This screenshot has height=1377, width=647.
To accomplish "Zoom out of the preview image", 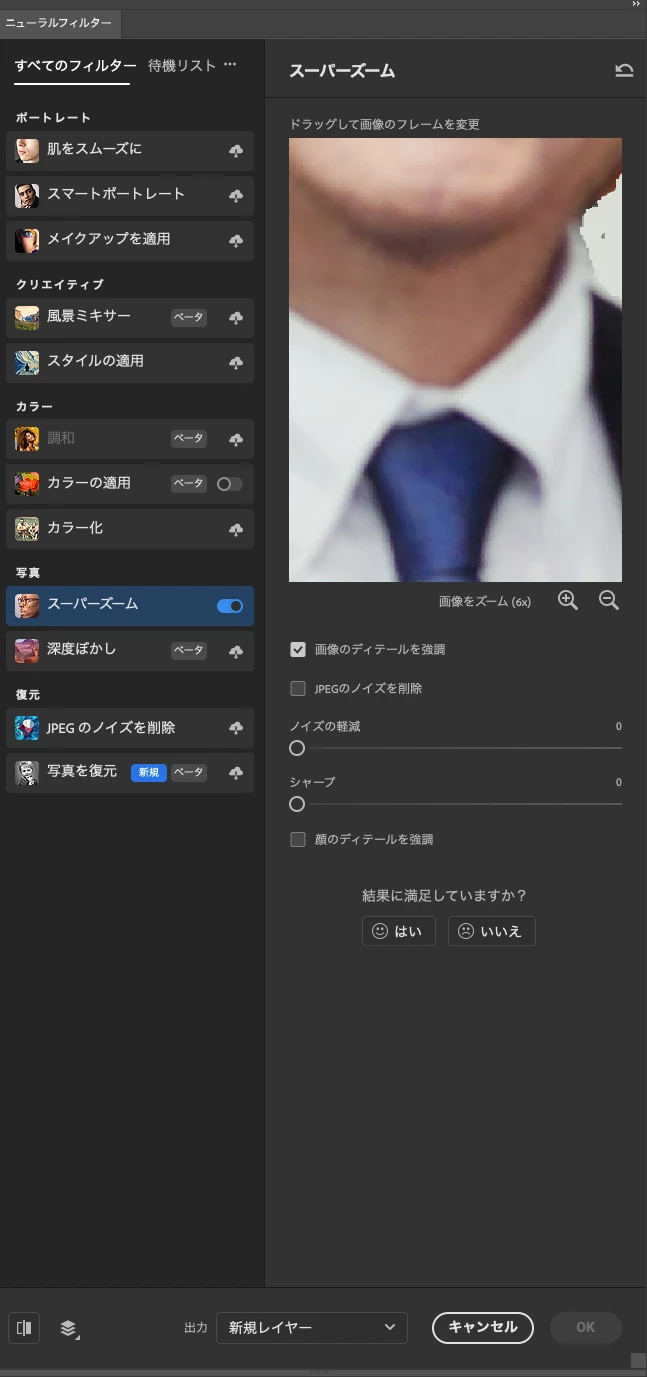I will [609, 601].
